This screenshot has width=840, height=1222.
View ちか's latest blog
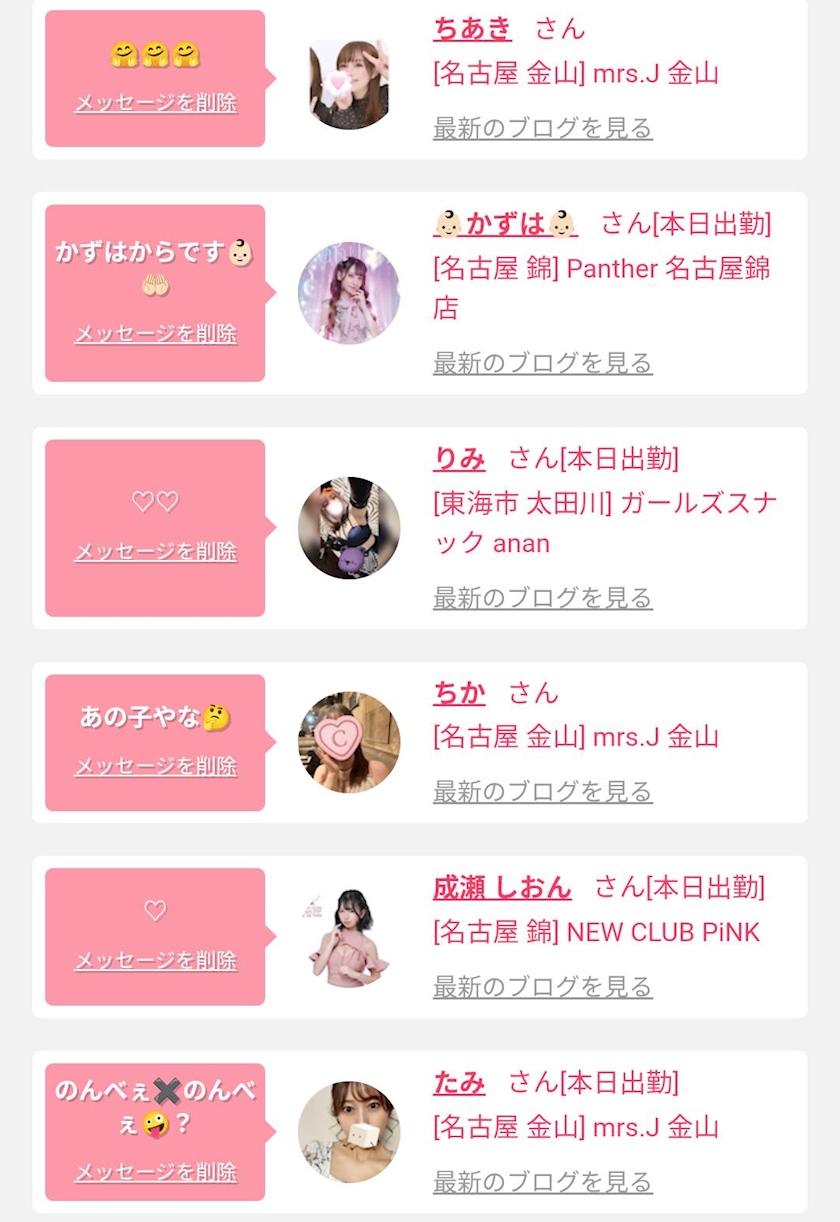click(x=542, y=792)
